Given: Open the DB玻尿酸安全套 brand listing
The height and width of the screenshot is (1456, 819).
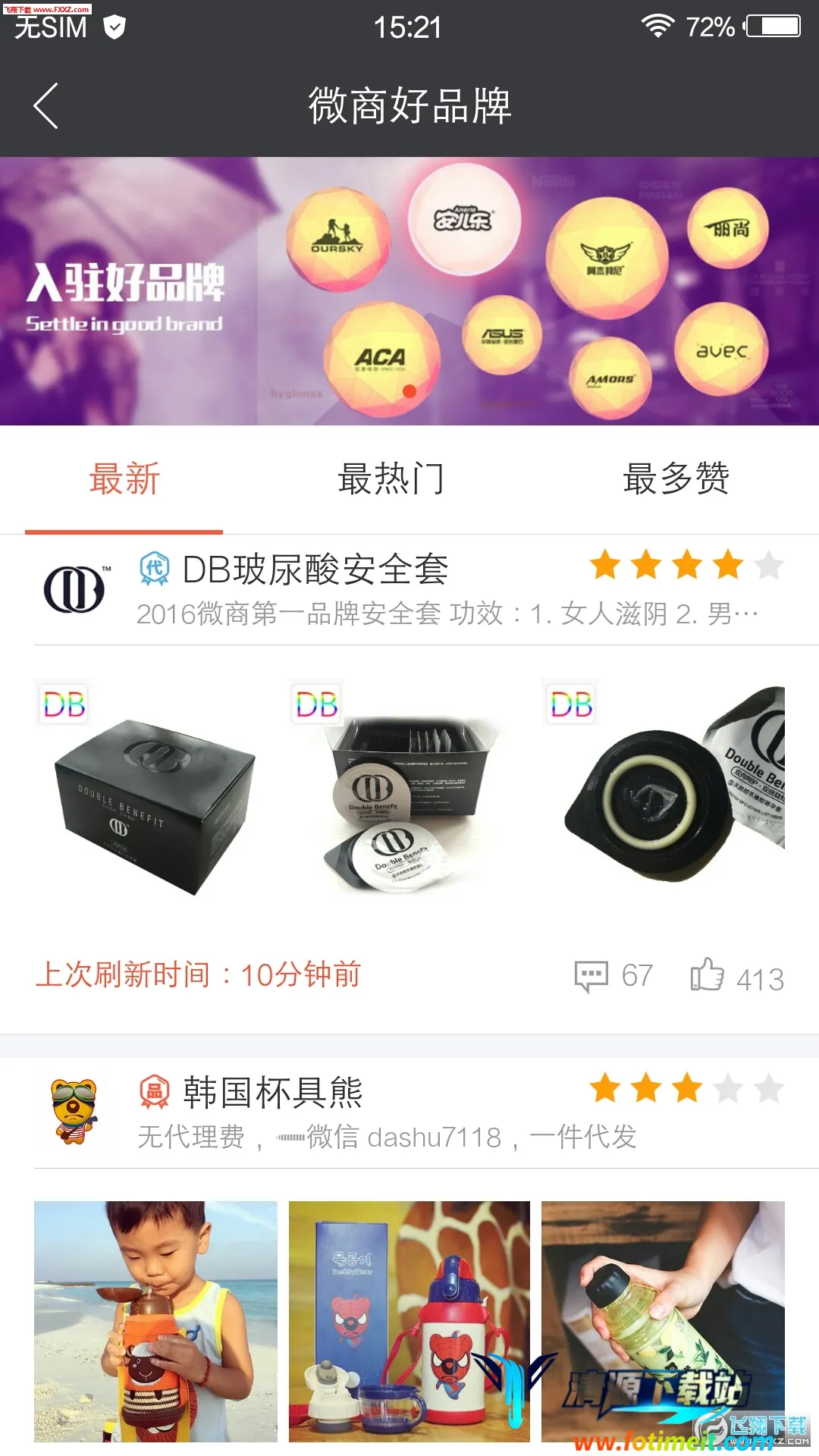Looking at the screenshot, I should (x=315, y=570).
